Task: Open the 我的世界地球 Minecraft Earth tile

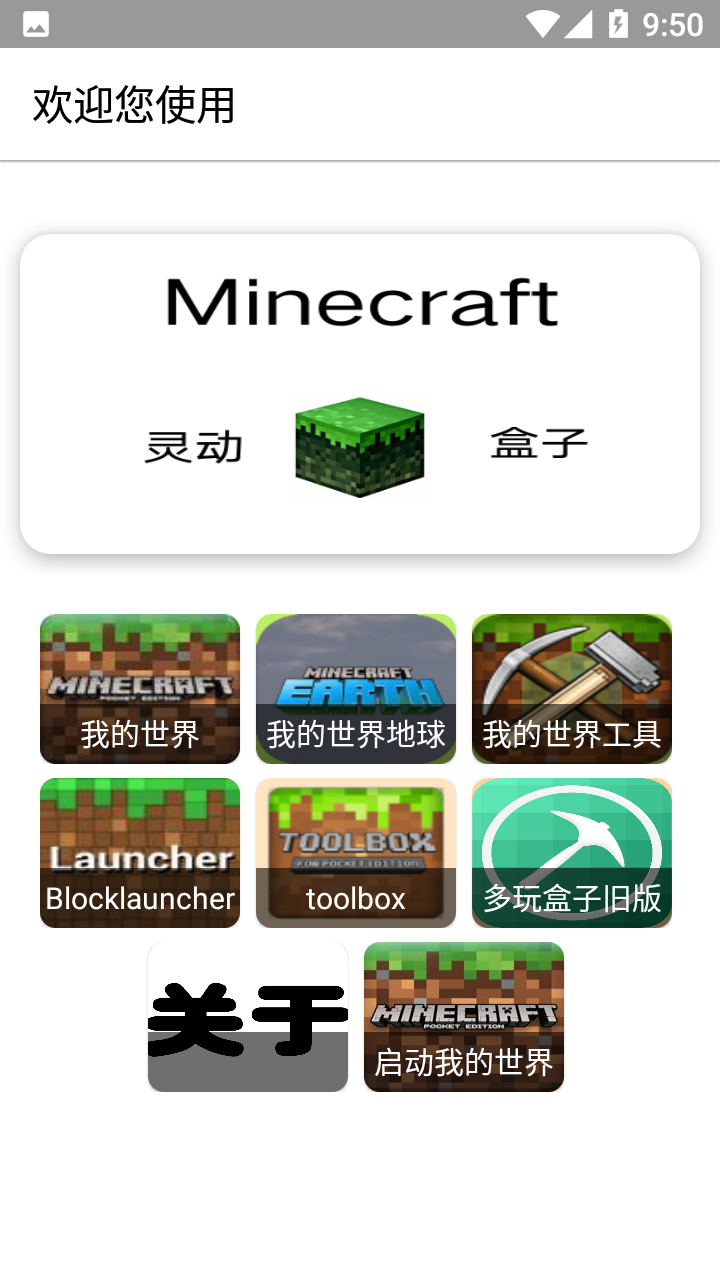Action: (x=356, y=689)
